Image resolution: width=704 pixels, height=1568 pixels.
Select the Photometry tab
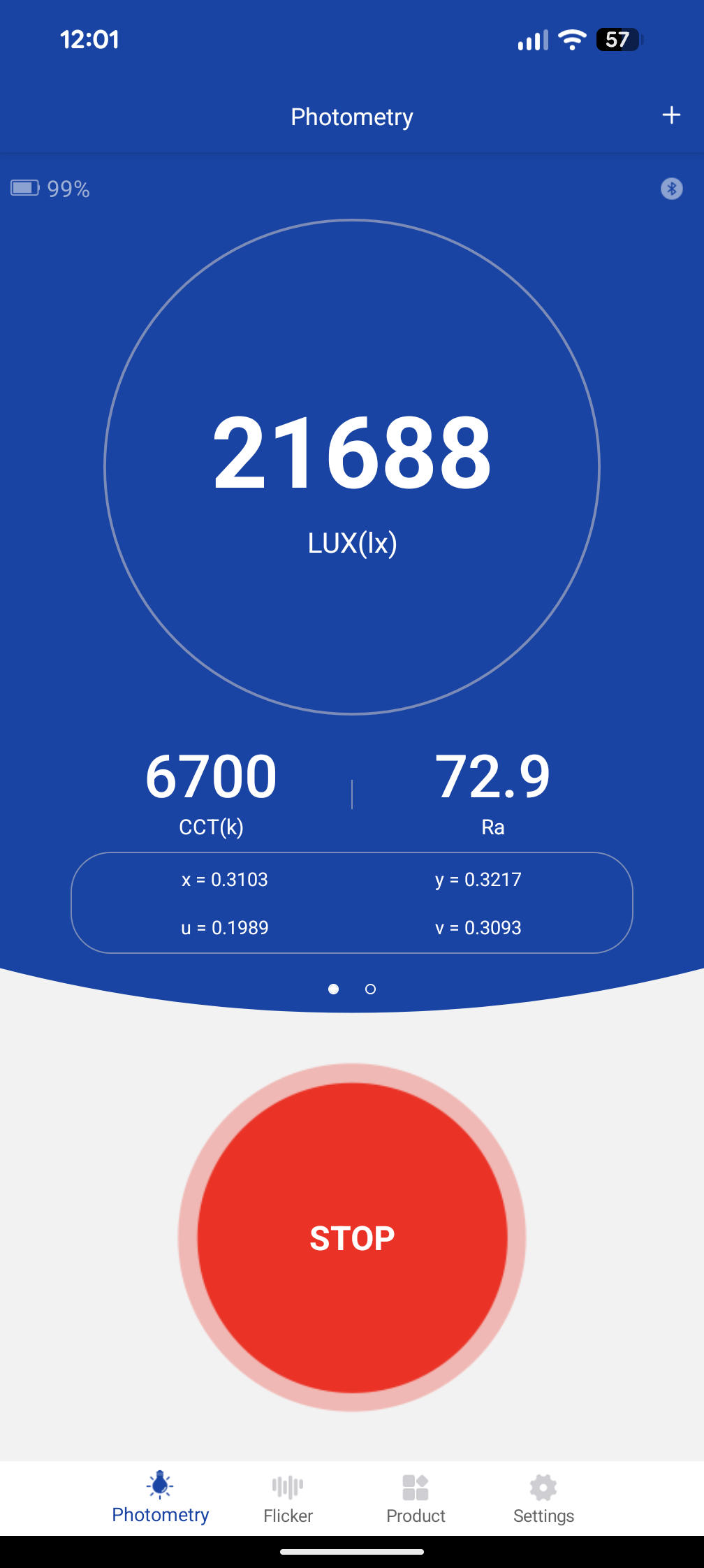coord(160,1499)
